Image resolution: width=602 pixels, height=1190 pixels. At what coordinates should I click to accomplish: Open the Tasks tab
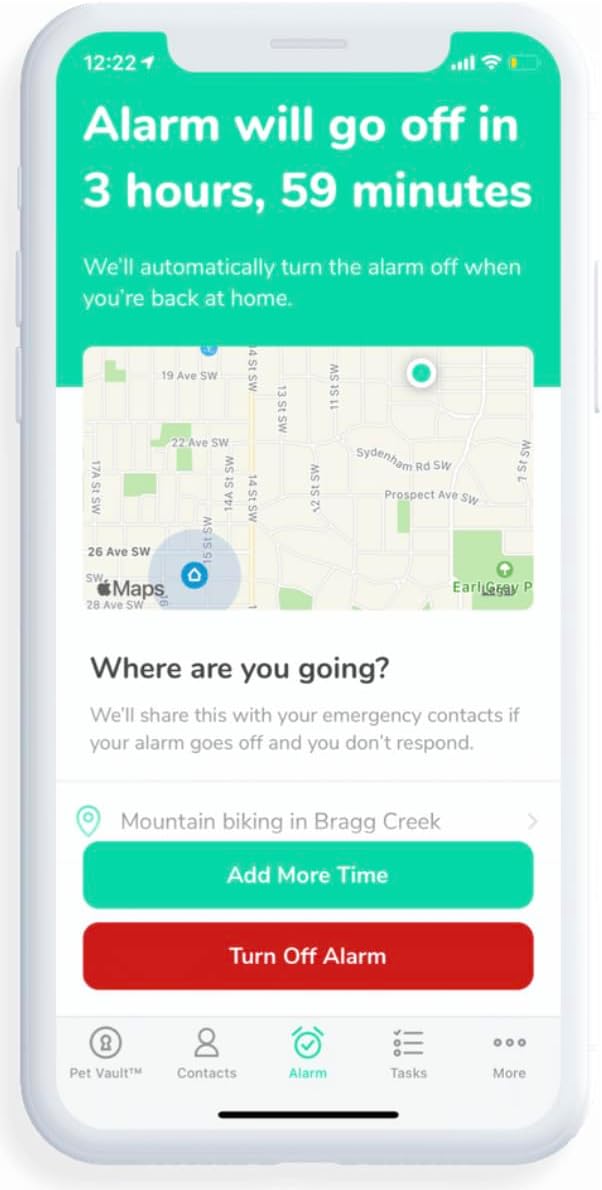408,1053
